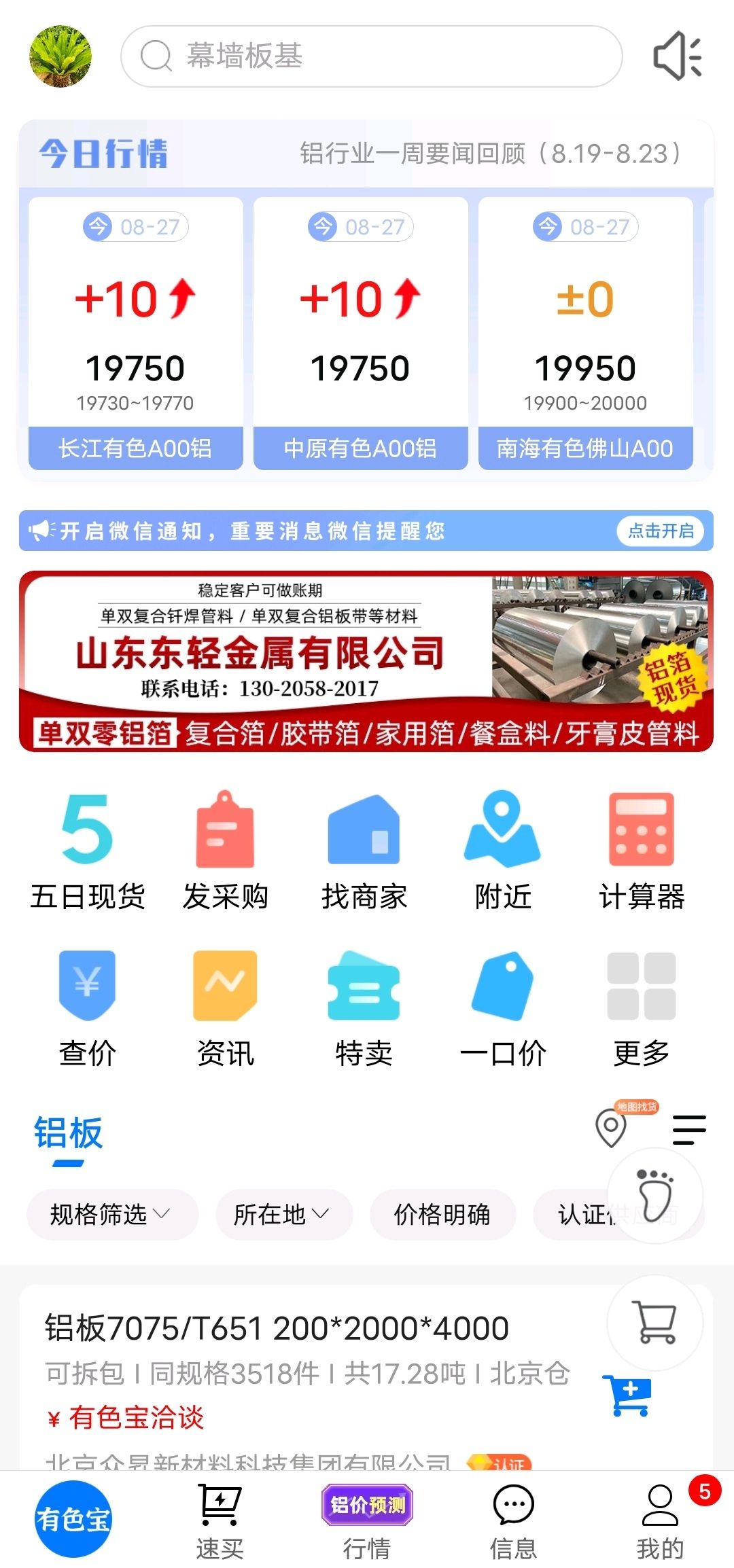Switch to the 我的 bottom tab

click(x=661, y=1520)
